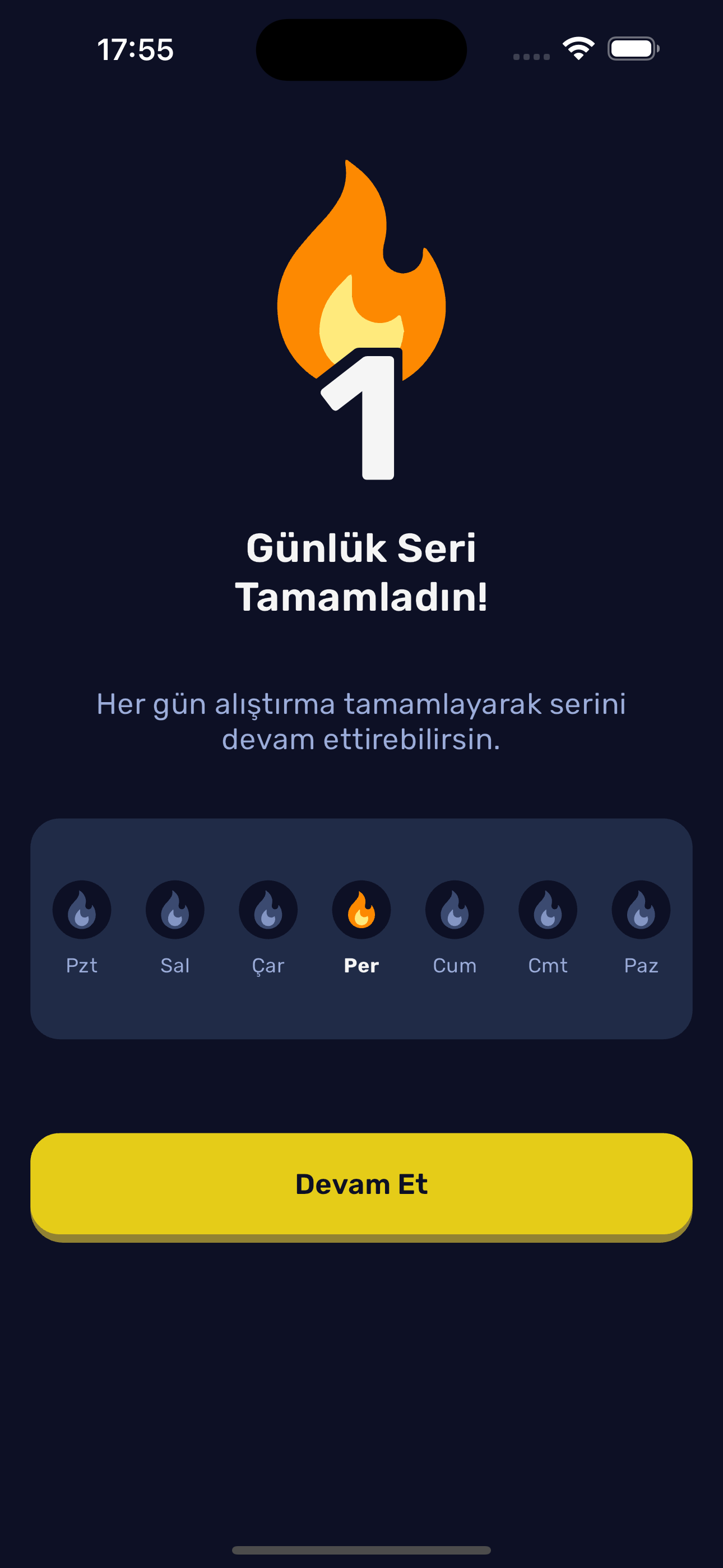Tap the large flame above the streak count

pyautogui.click(x=361, y=262)
